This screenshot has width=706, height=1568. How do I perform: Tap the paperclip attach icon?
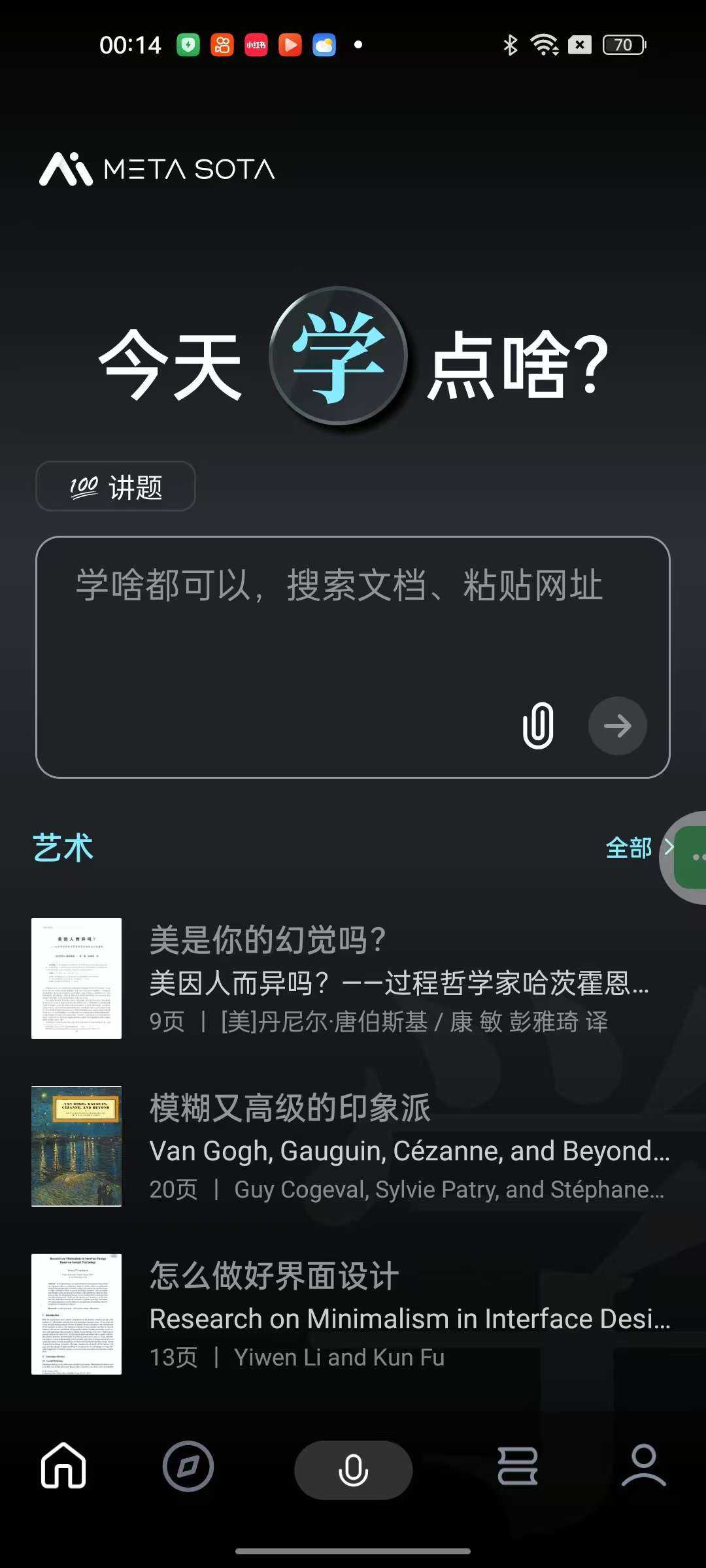[538, 725]
